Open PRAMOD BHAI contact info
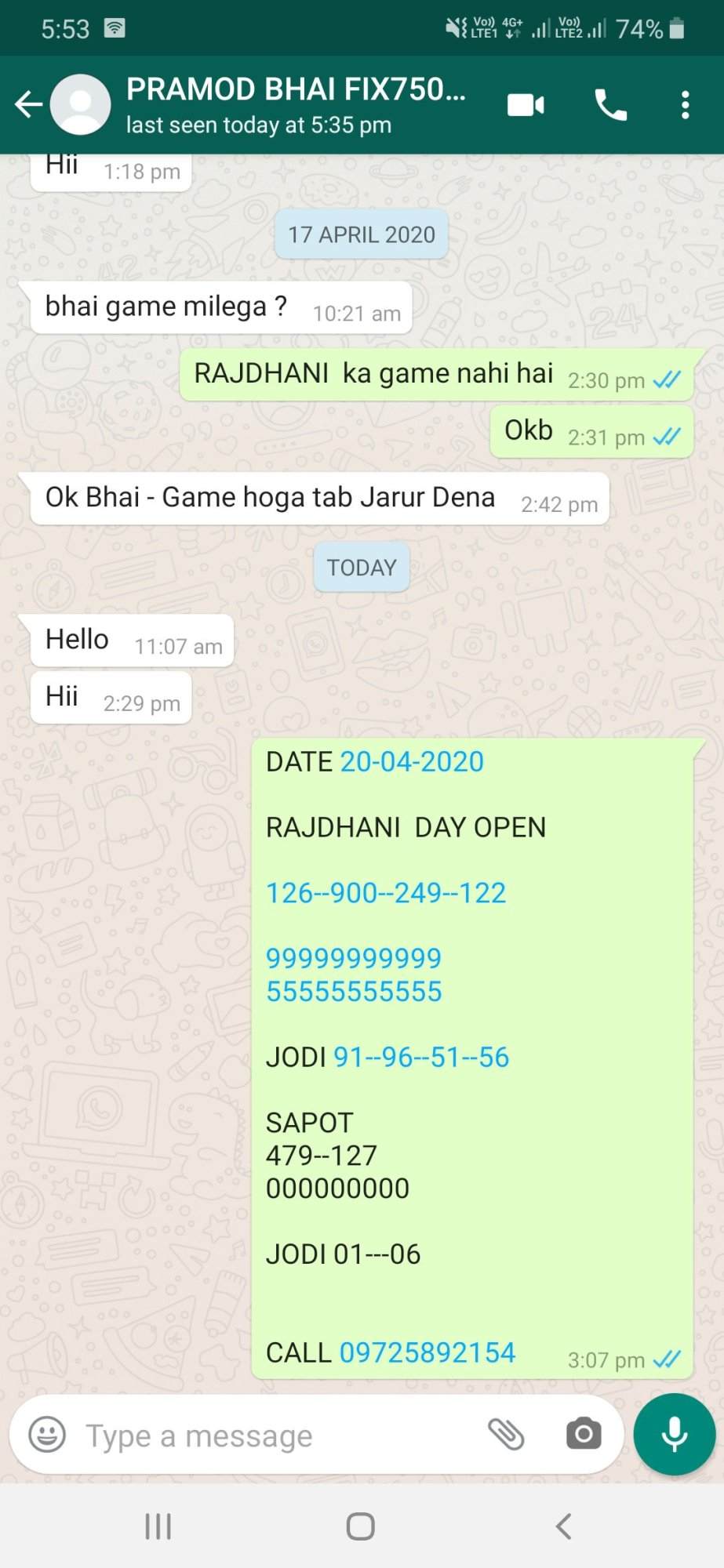The height and width of the screenshot is (1568, 724). click(x=297, y=104)
